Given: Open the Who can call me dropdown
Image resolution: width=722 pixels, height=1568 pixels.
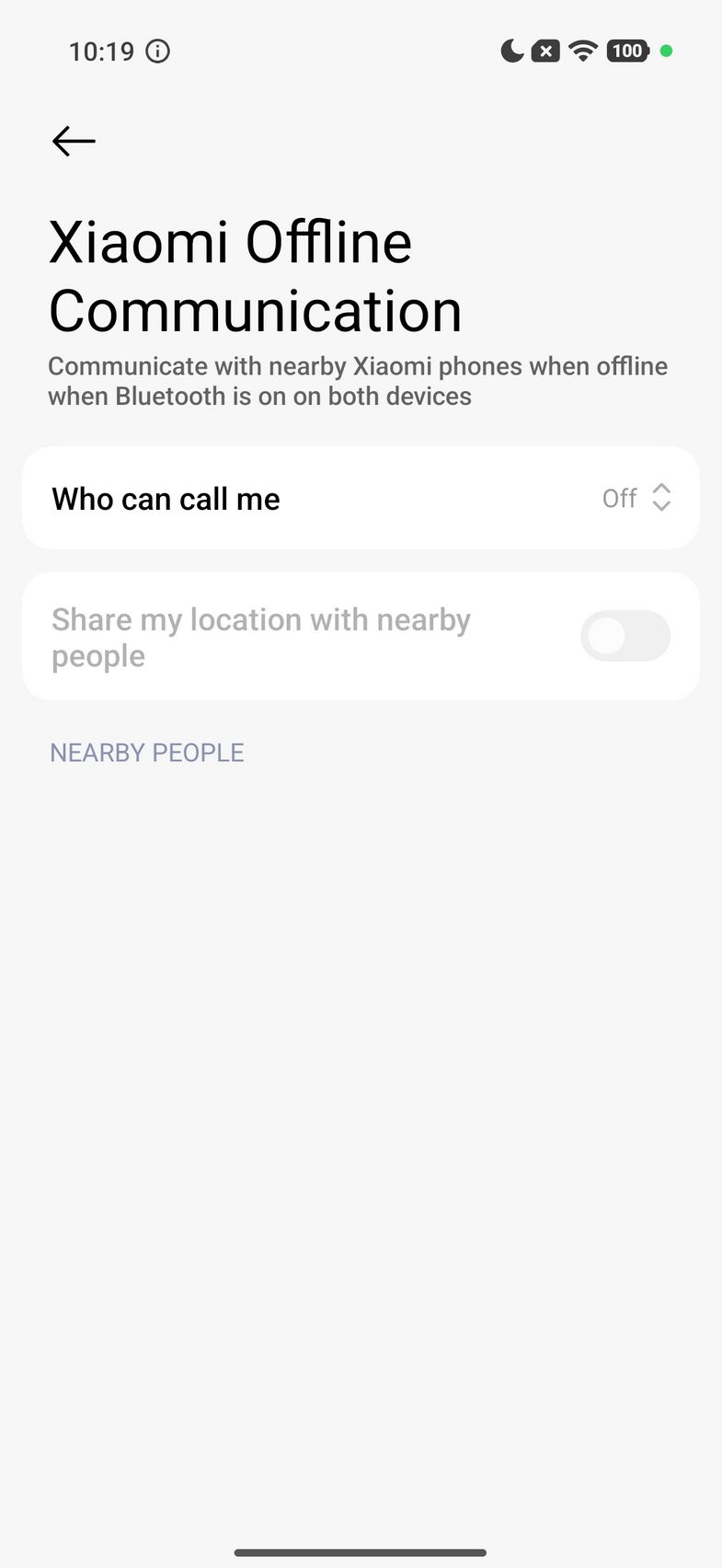Looking at the screenshot, I should pos(635,498).
